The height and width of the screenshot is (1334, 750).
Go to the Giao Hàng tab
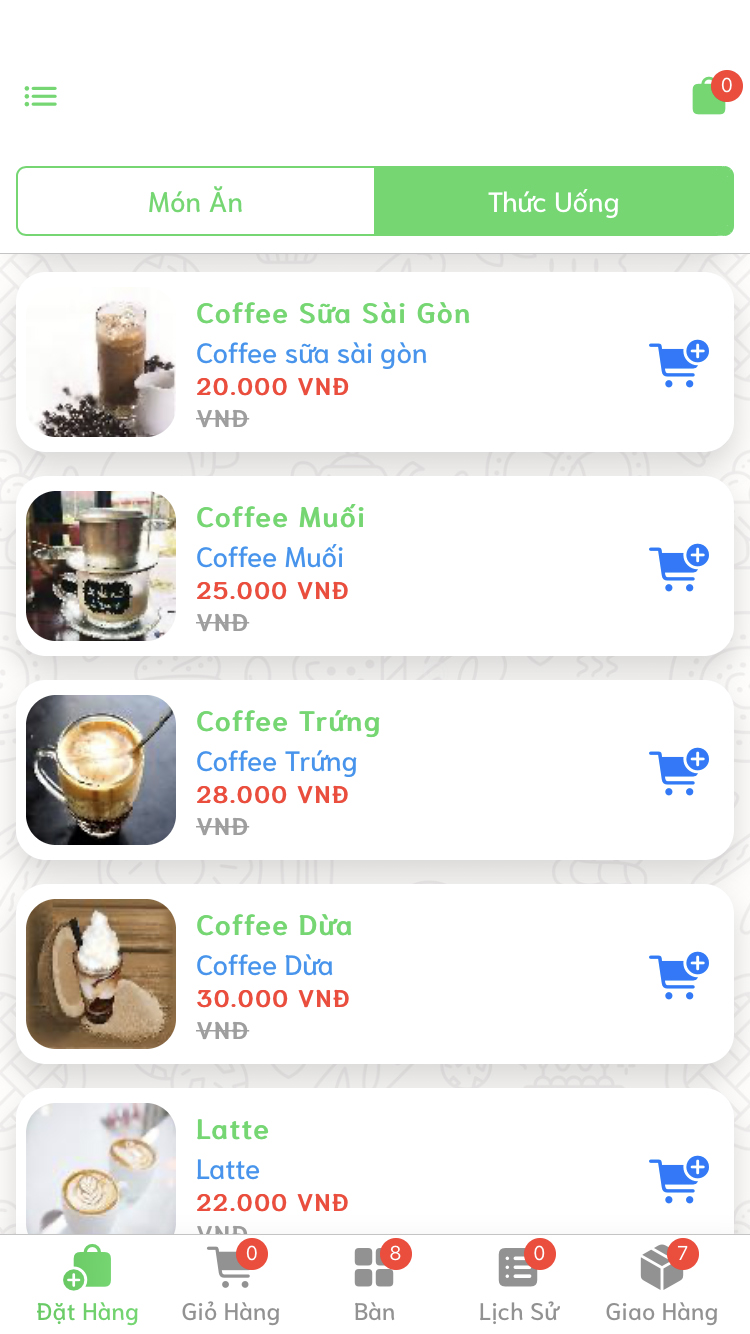click(661, 1285)
